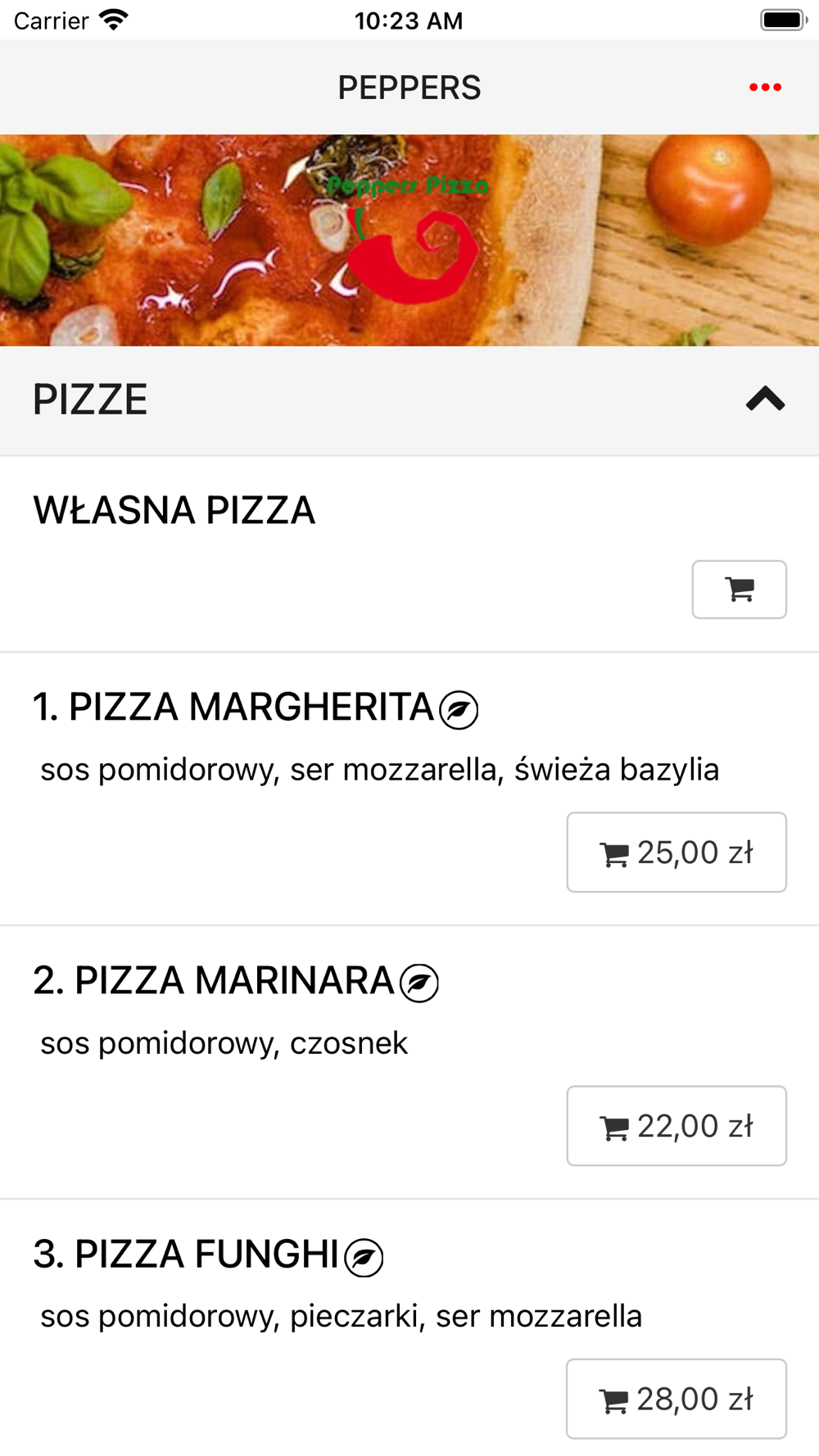This screenshot has width=819, height=1456.
Task: Add Pizza Marinara for 22,00 zł
Action: [676, 1126]
